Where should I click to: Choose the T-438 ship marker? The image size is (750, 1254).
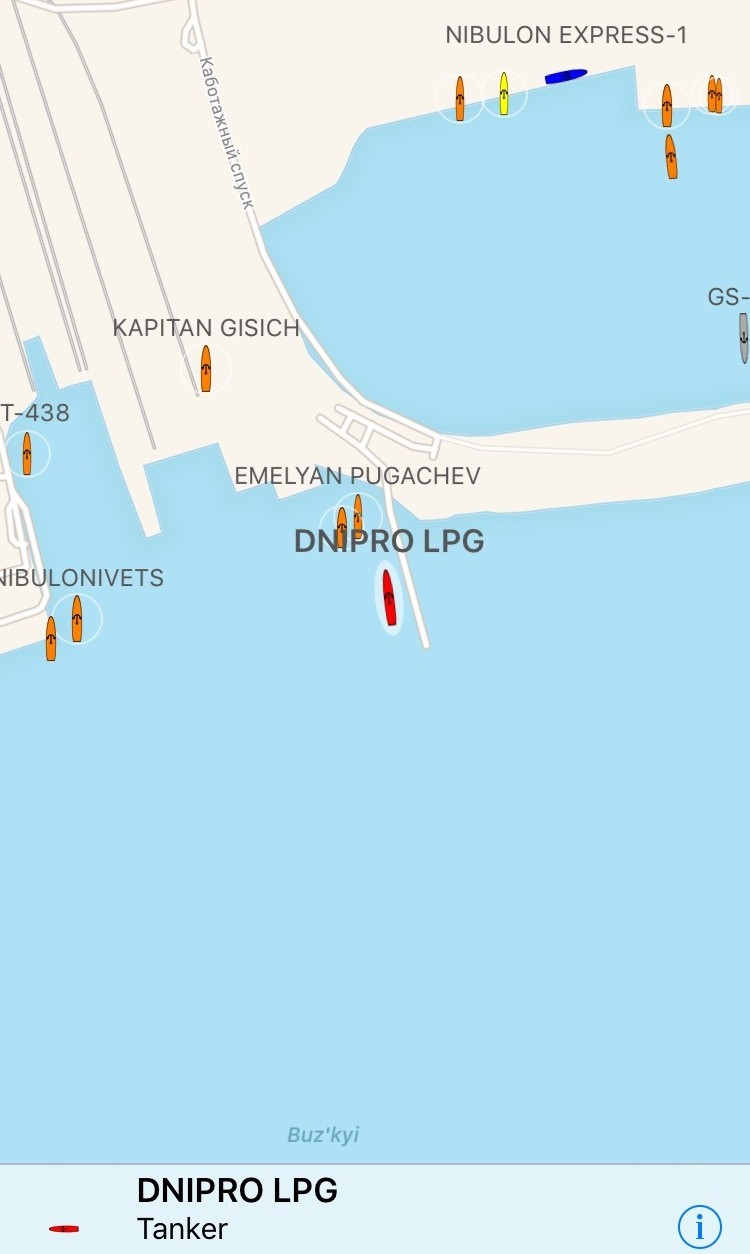(x=27, y=453)
